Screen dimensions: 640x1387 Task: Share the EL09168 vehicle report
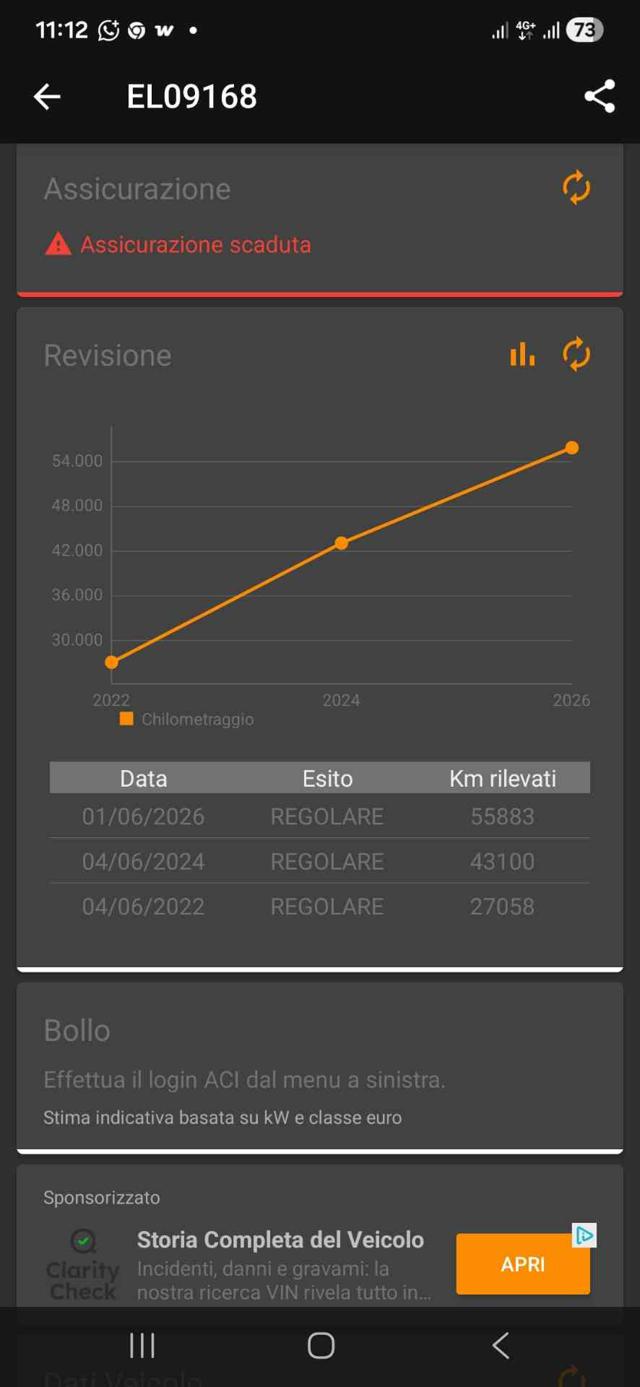point(599,96)
